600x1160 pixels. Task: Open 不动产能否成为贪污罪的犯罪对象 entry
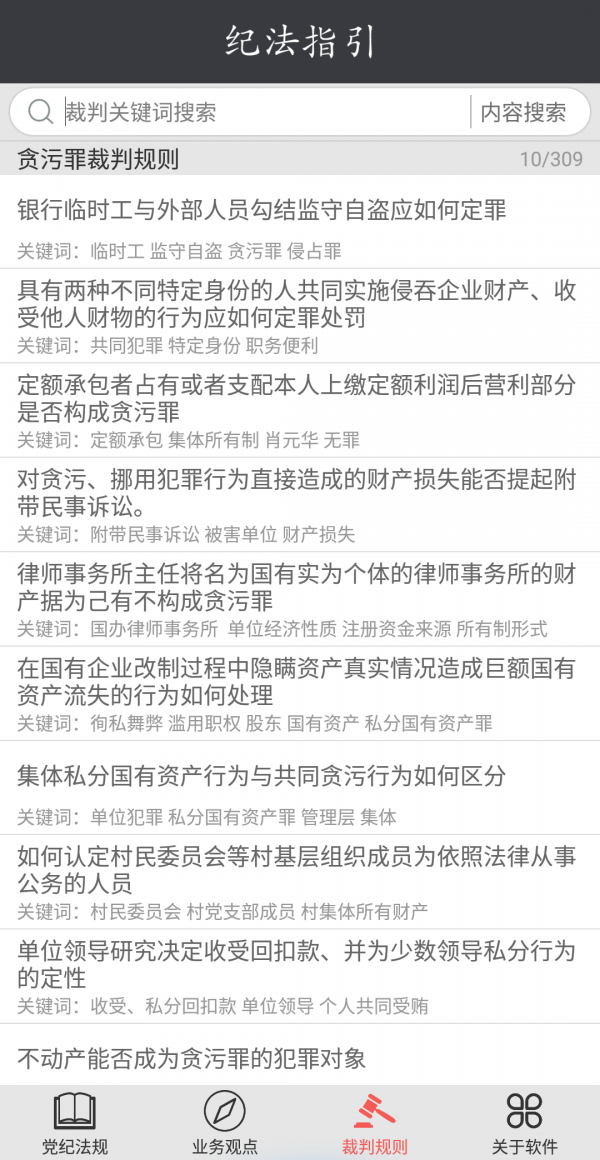[x=300, y=1055]
